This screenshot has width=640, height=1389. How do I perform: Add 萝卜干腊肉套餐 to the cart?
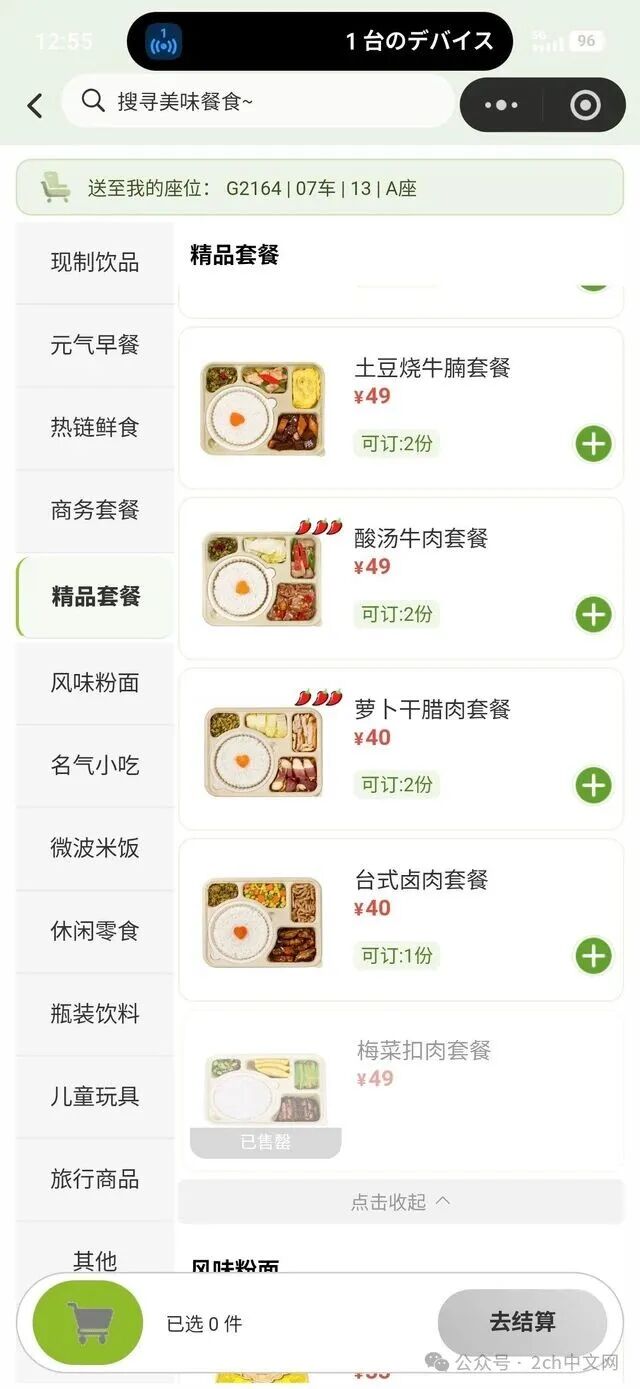click(593, 785)
